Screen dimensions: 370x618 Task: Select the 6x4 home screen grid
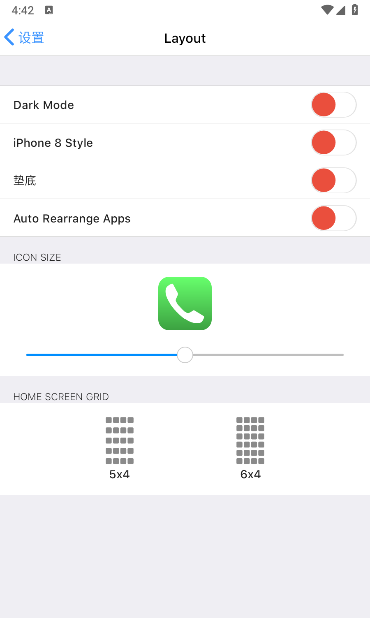point(250,448)
